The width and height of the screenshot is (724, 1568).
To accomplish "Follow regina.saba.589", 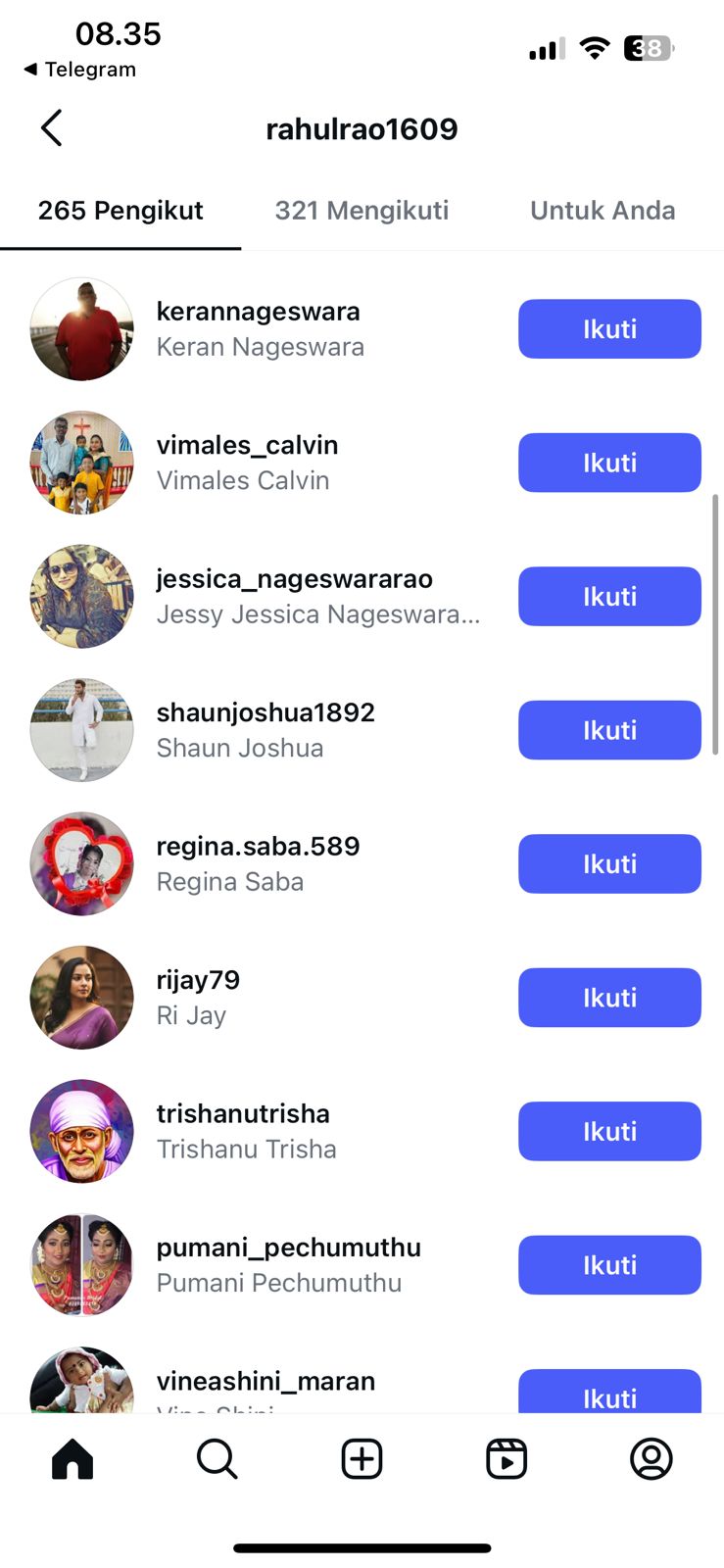I will pyautogui.click(x=609, y=863).
